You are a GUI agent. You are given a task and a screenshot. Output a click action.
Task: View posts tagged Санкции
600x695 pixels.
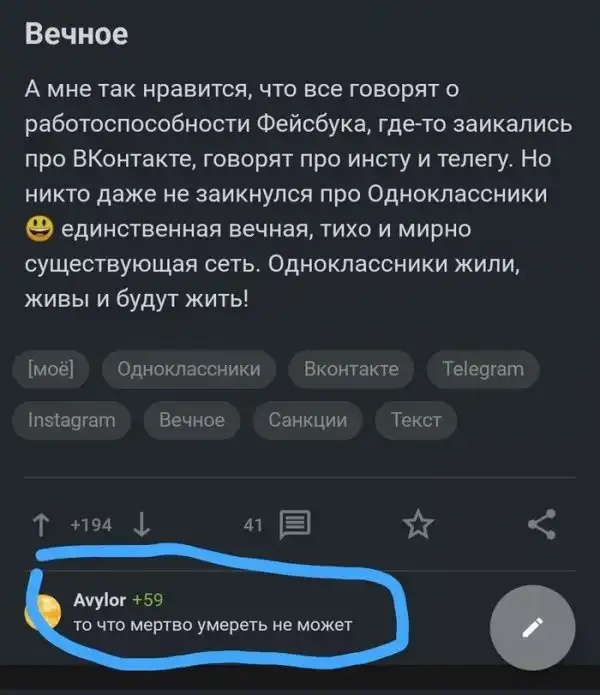pos(308,420)
